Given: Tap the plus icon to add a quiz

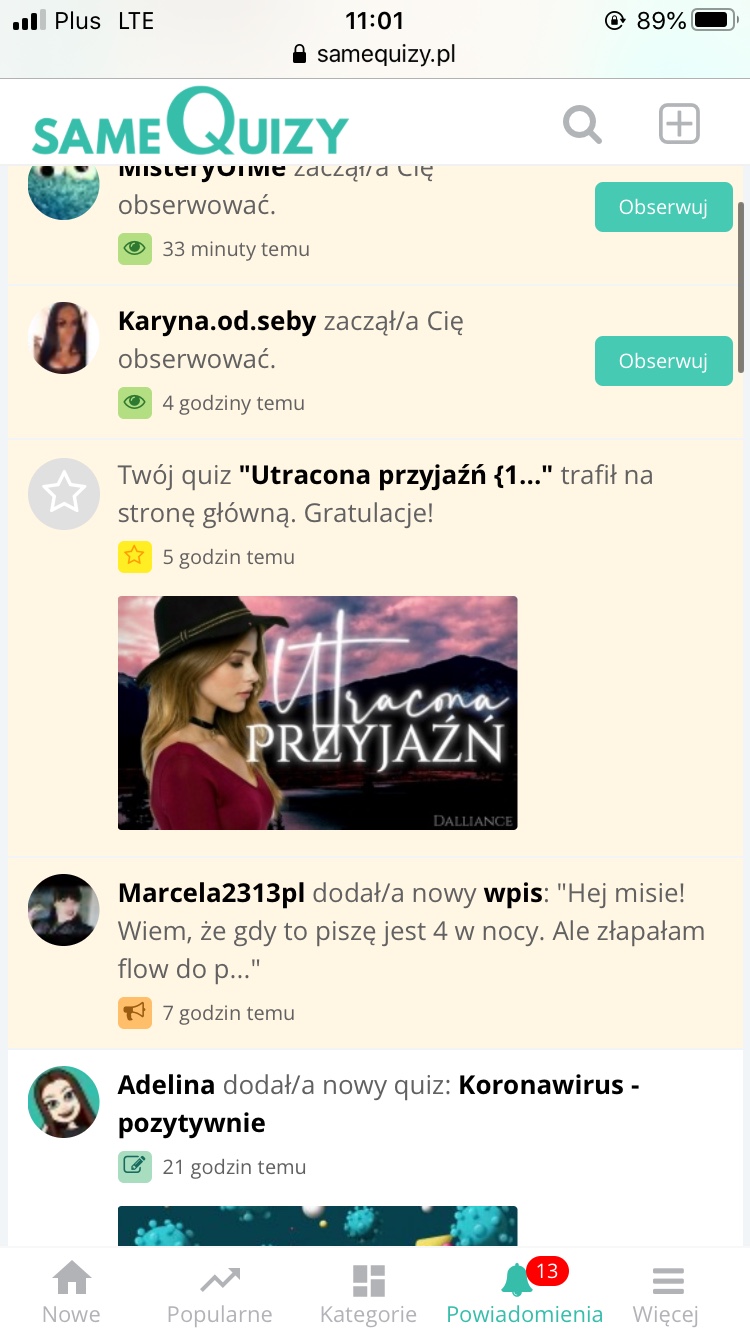Looking at the screenshot, I should (679, 125).
